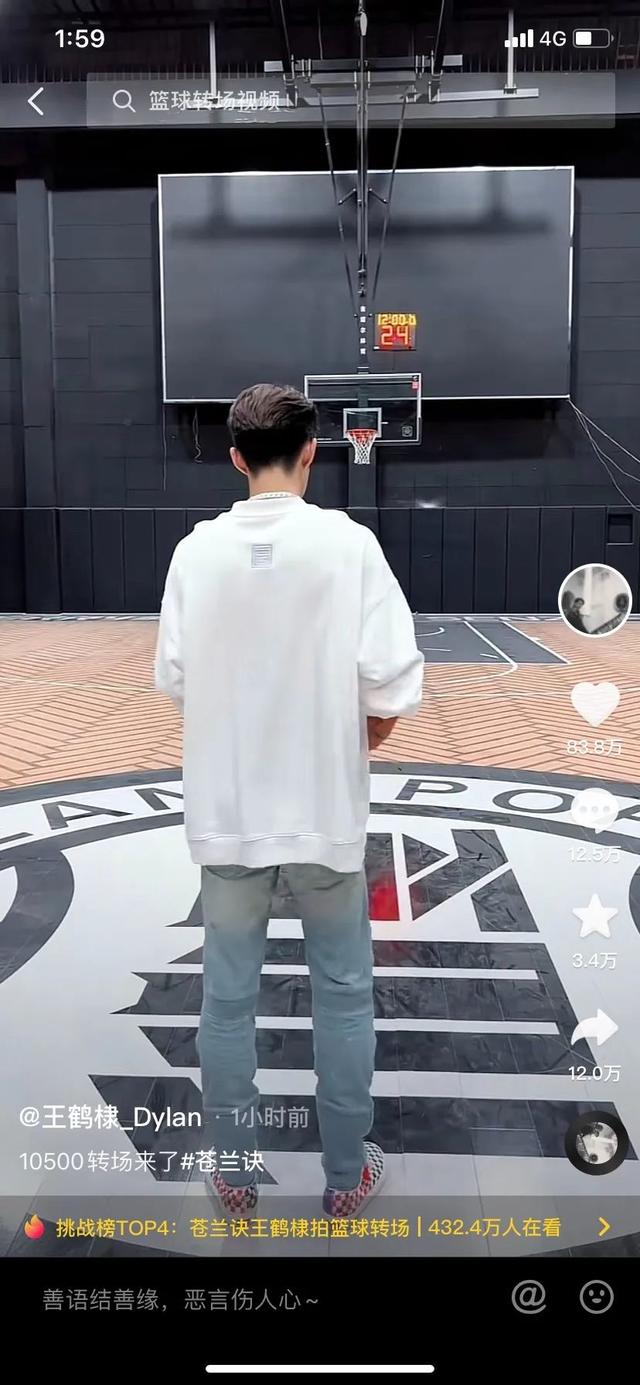Favorite the video with the star icon
This screenshot has height=1385, width=640.
(x=594, y=916)
